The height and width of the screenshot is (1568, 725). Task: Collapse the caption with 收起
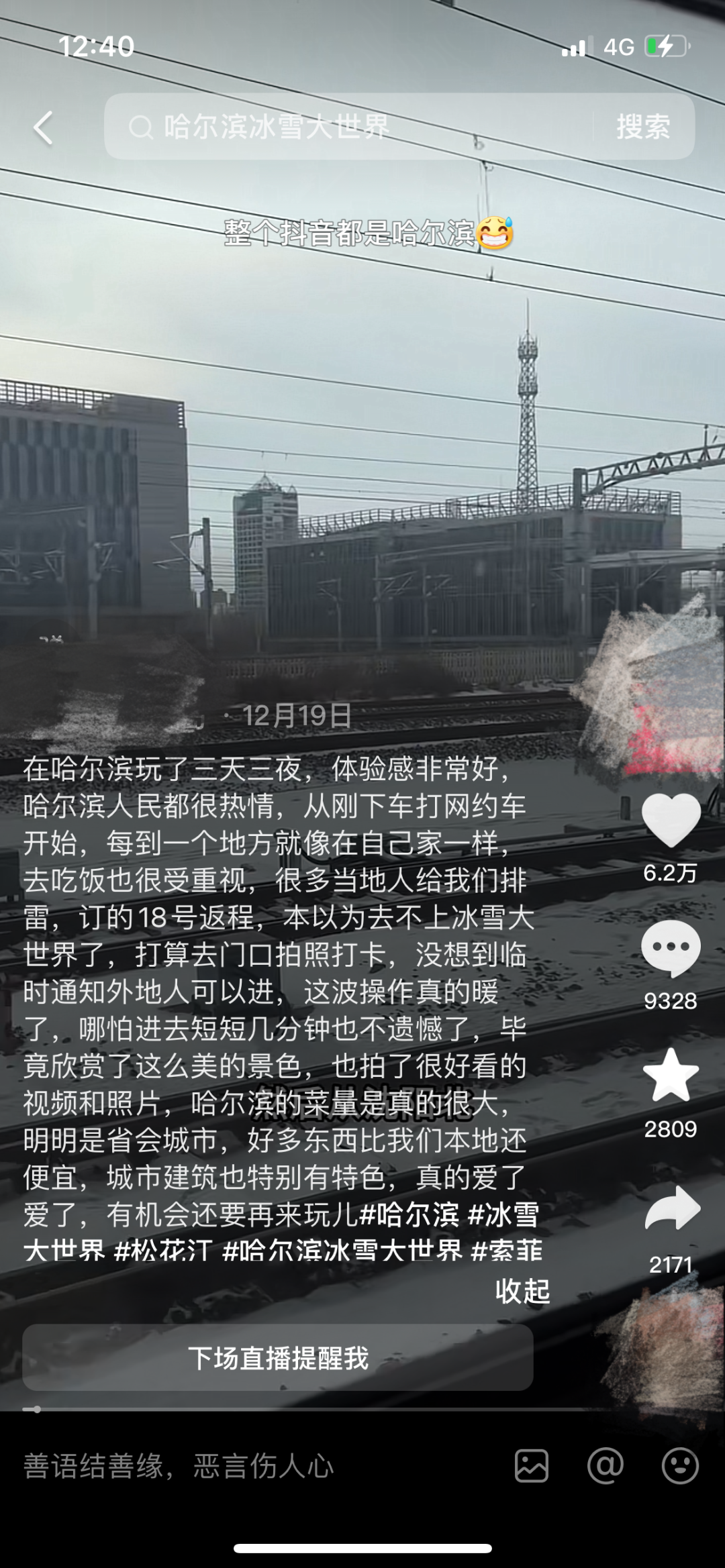[x=522, y=1291]
